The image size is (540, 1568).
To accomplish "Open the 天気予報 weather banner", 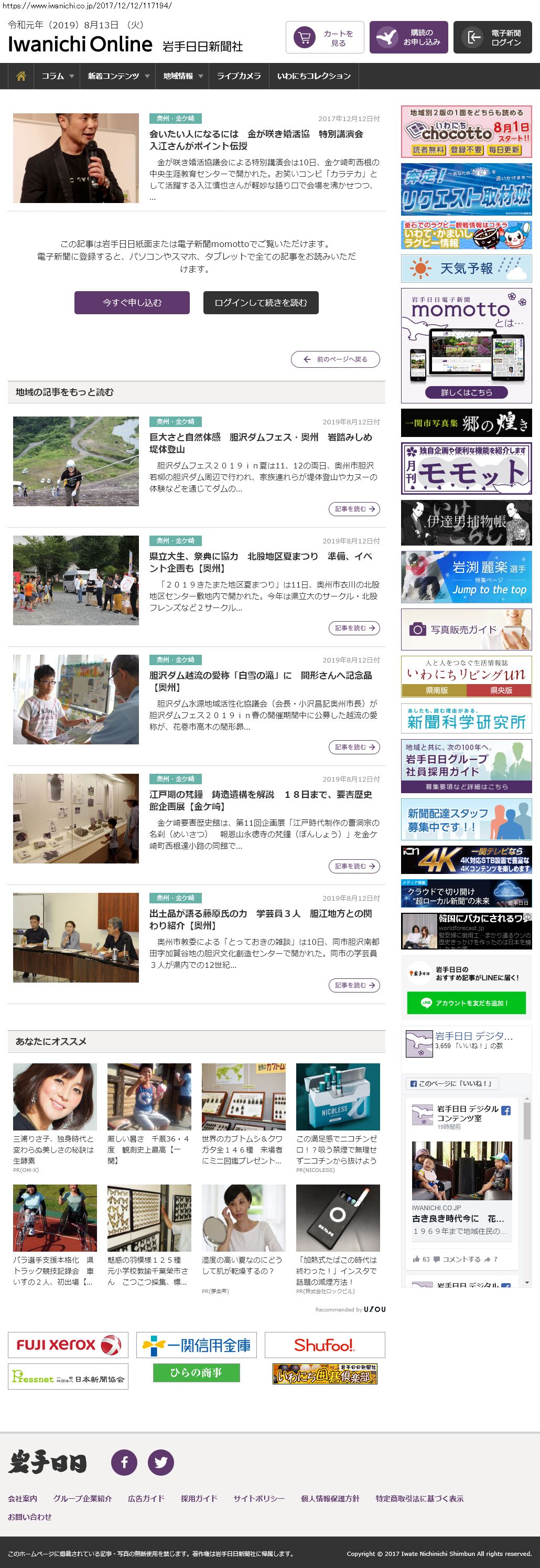I will tap(466, 269).
